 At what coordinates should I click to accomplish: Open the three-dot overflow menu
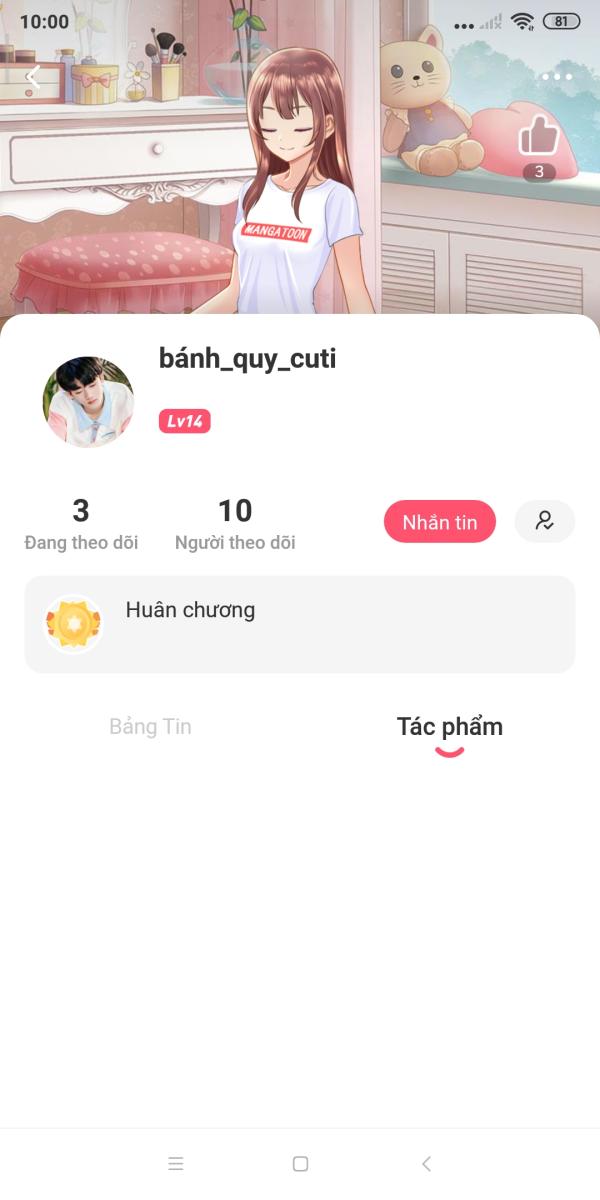coord(557,77)
